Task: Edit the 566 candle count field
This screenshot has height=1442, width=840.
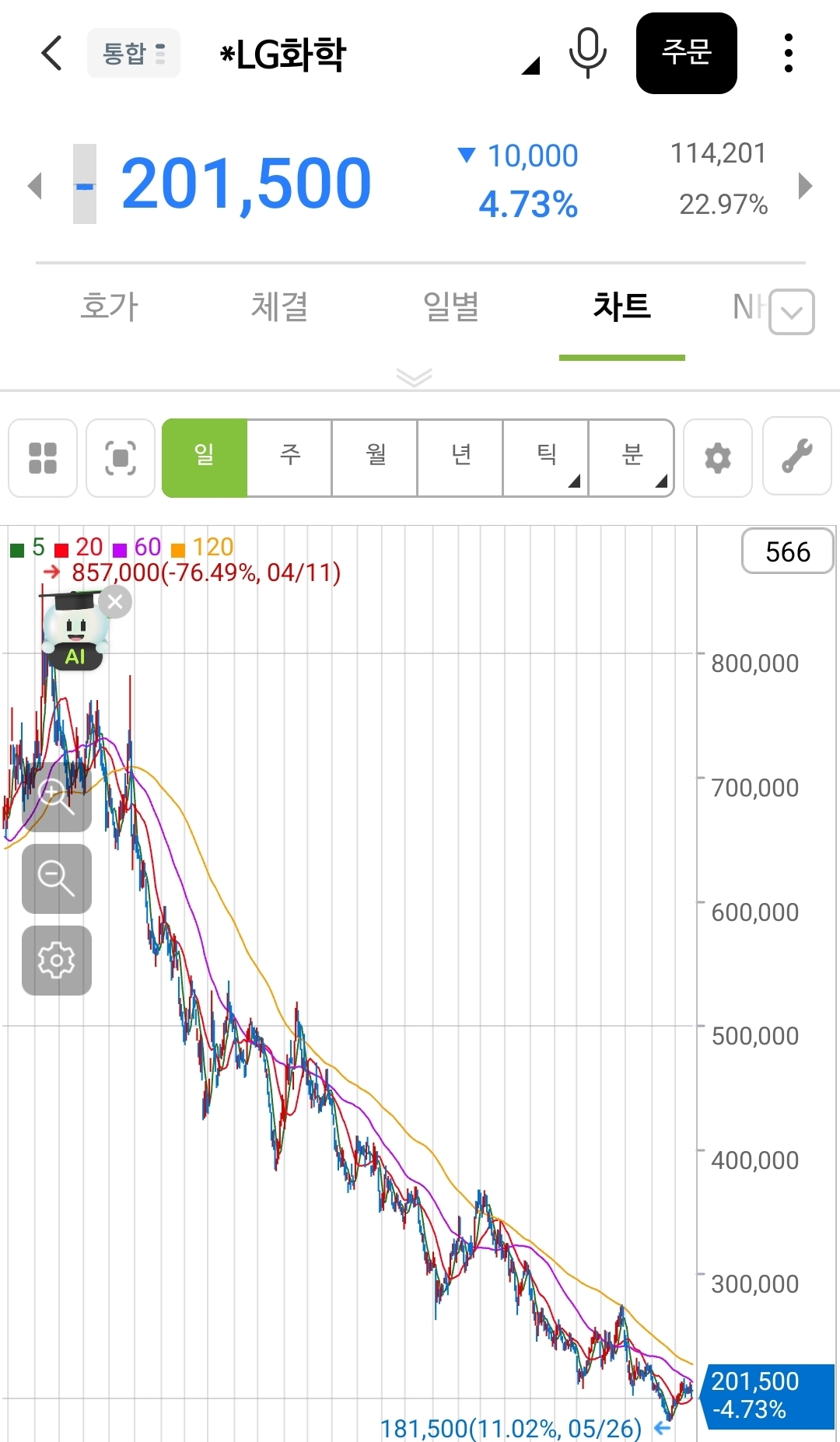Action: point(788,551)
